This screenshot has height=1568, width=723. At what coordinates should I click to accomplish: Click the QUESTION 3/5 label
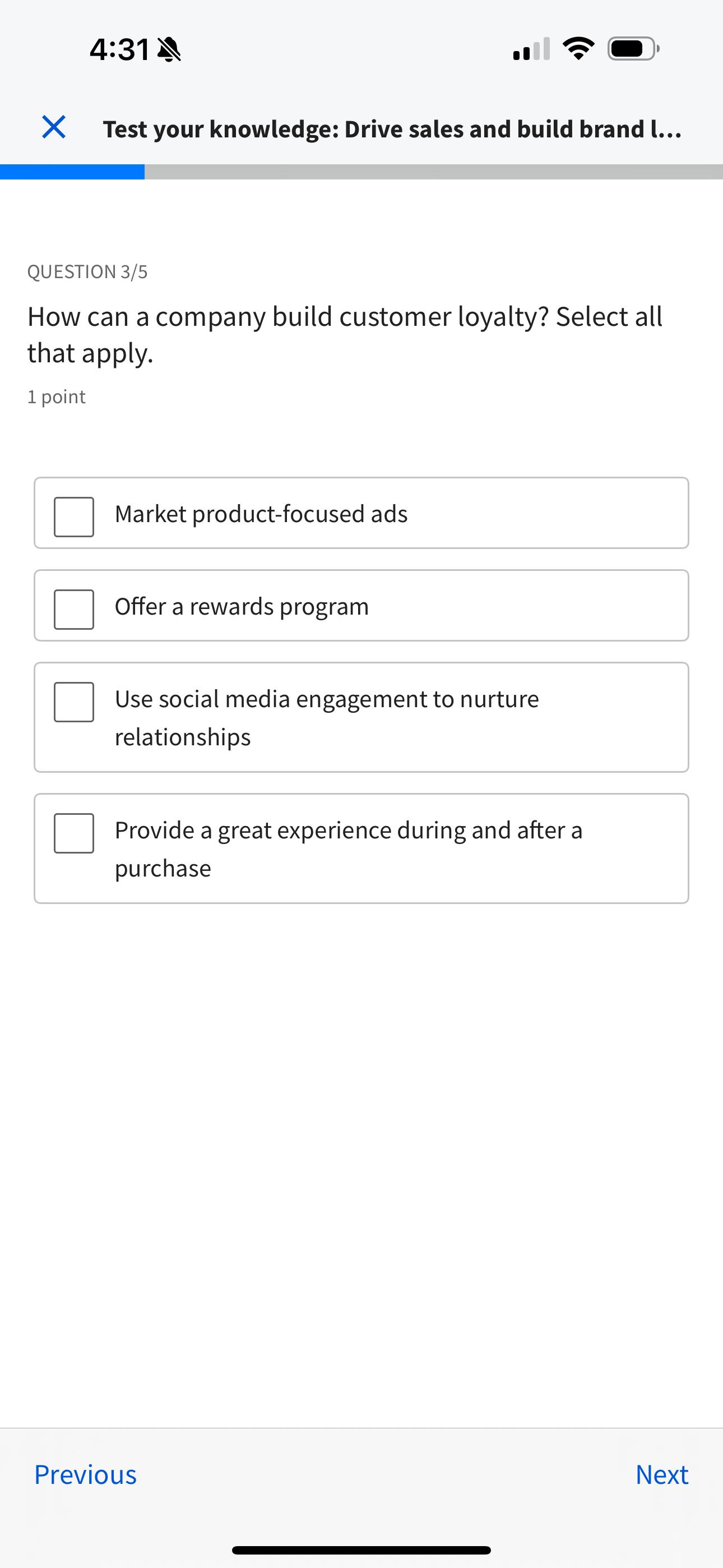(x=89, y=271)
